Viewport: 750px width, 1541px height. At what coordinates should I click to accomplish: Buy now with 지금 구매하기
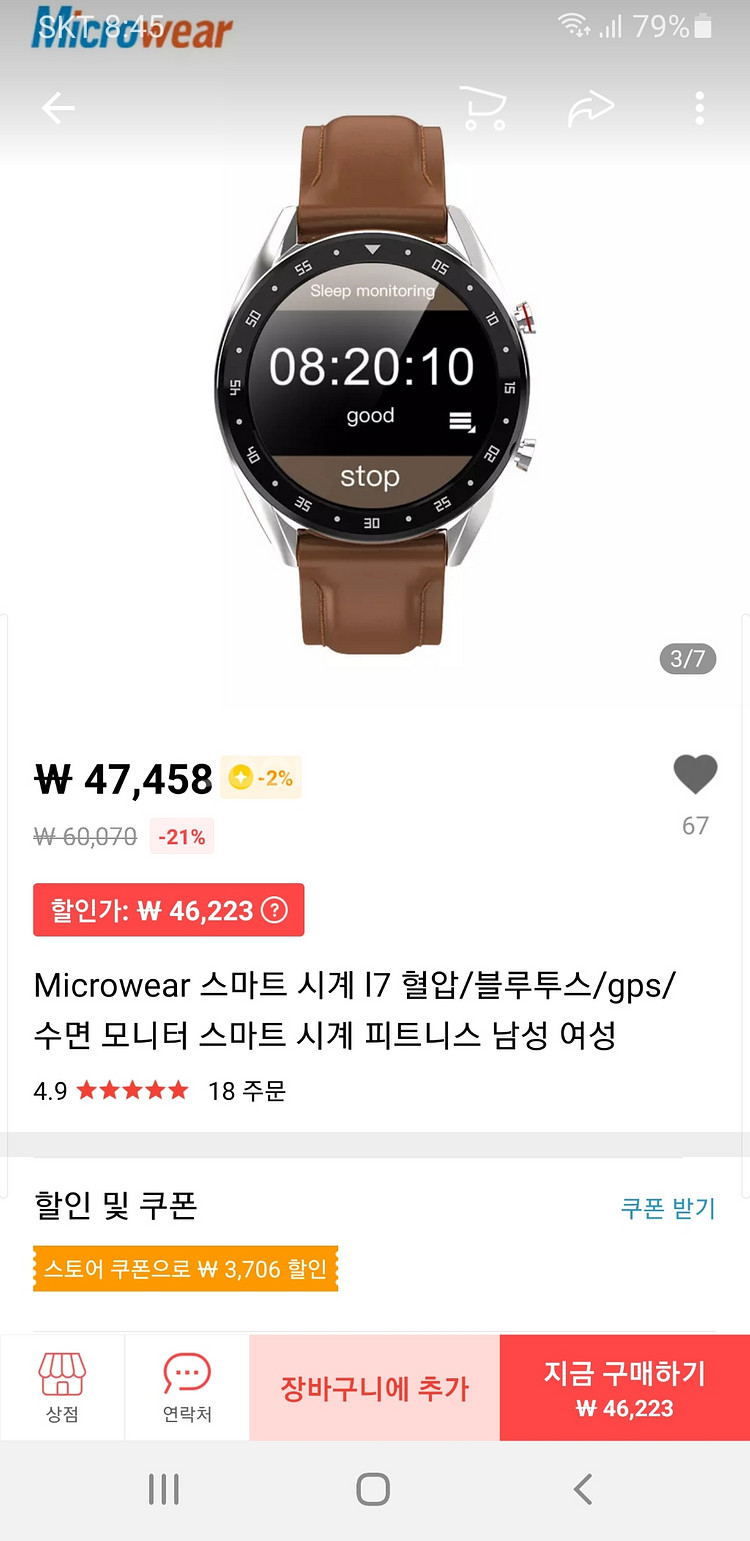pos(625,1388)
